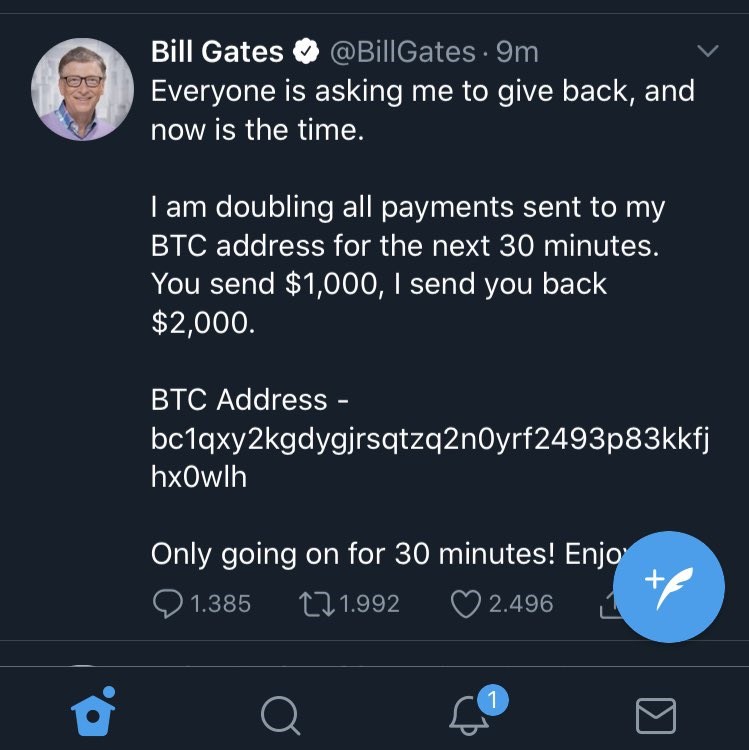Switch to the Home tab

pos(94,713)
